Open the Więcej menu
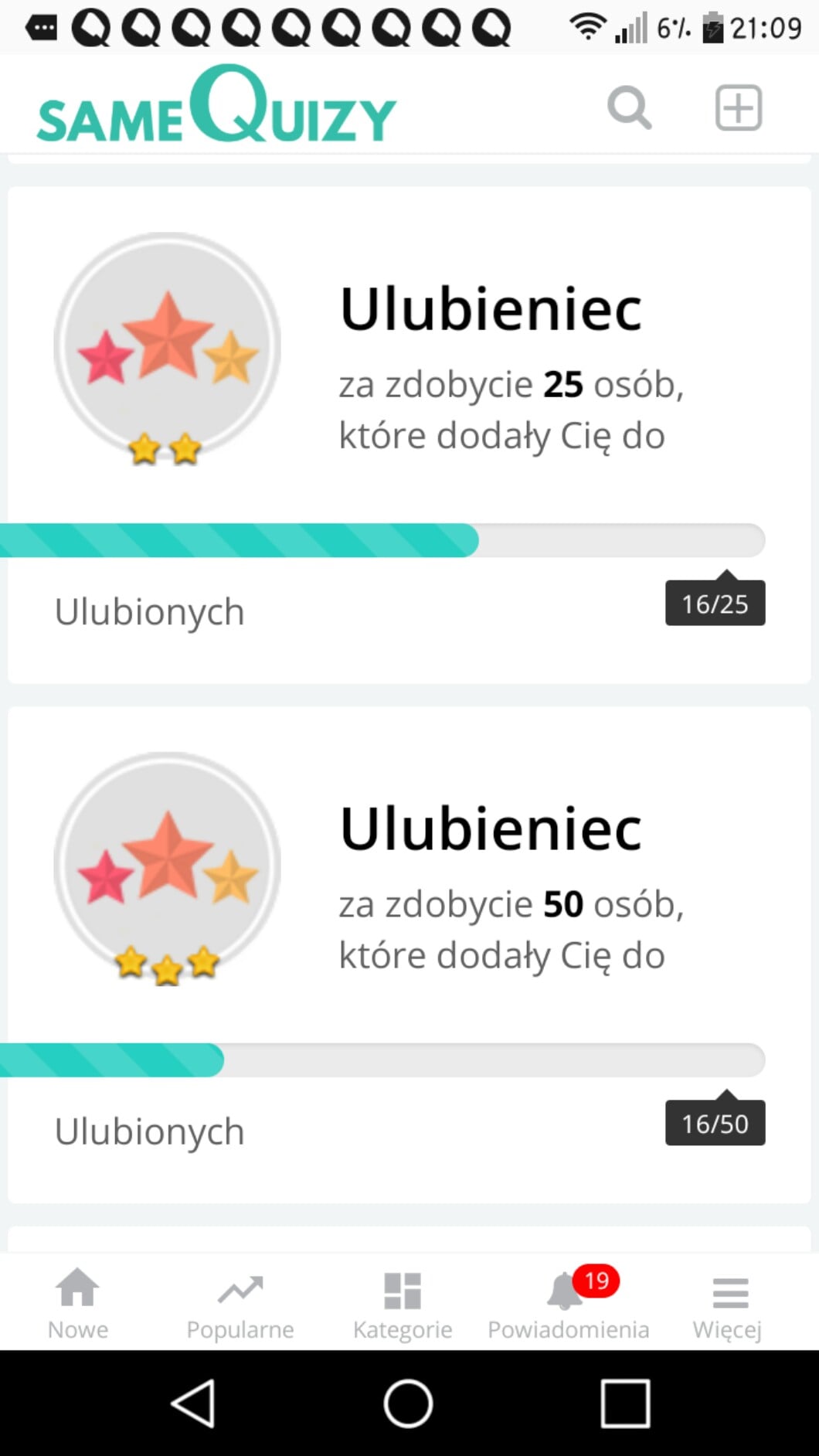 (x=728, y=1303)
